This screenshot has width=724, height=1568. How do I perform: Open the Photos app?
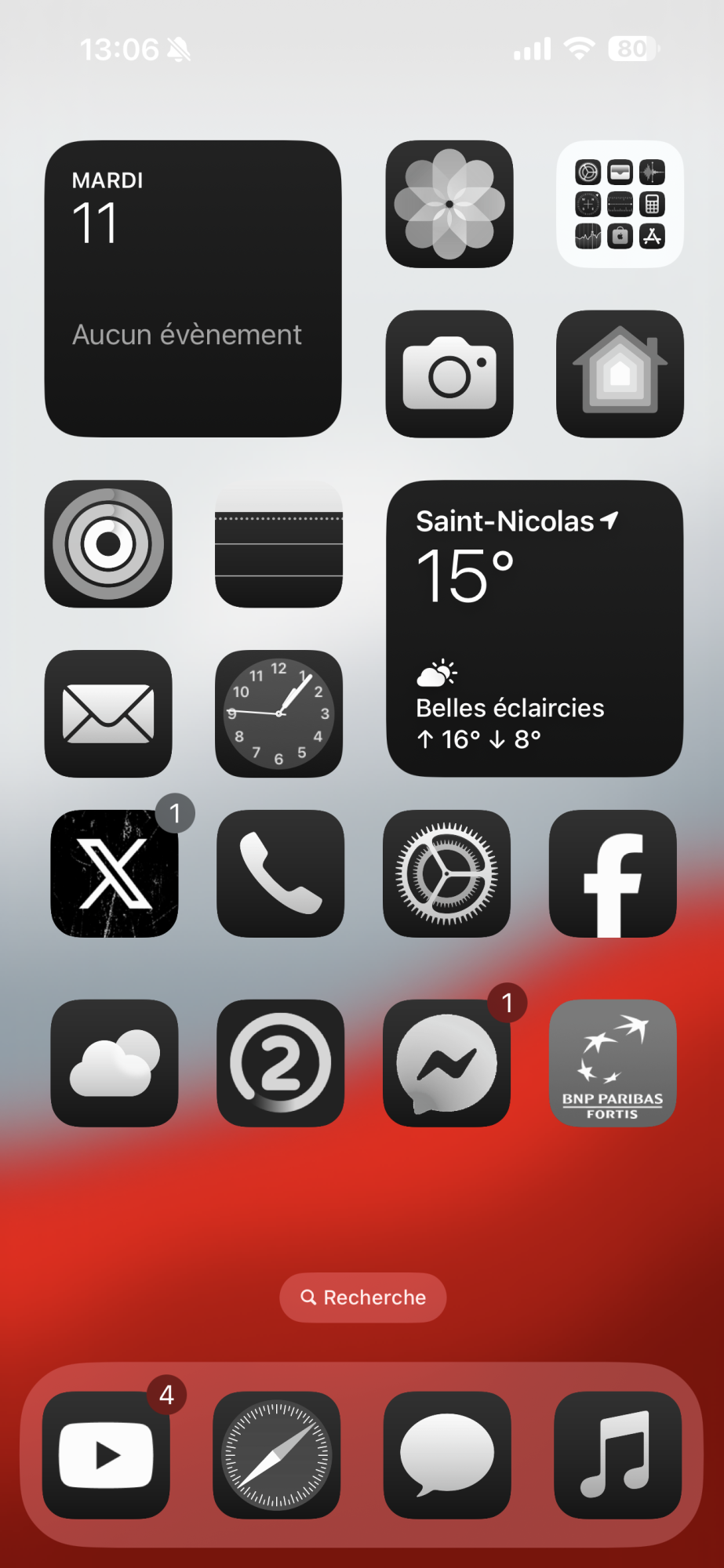(x=449, y=204)
